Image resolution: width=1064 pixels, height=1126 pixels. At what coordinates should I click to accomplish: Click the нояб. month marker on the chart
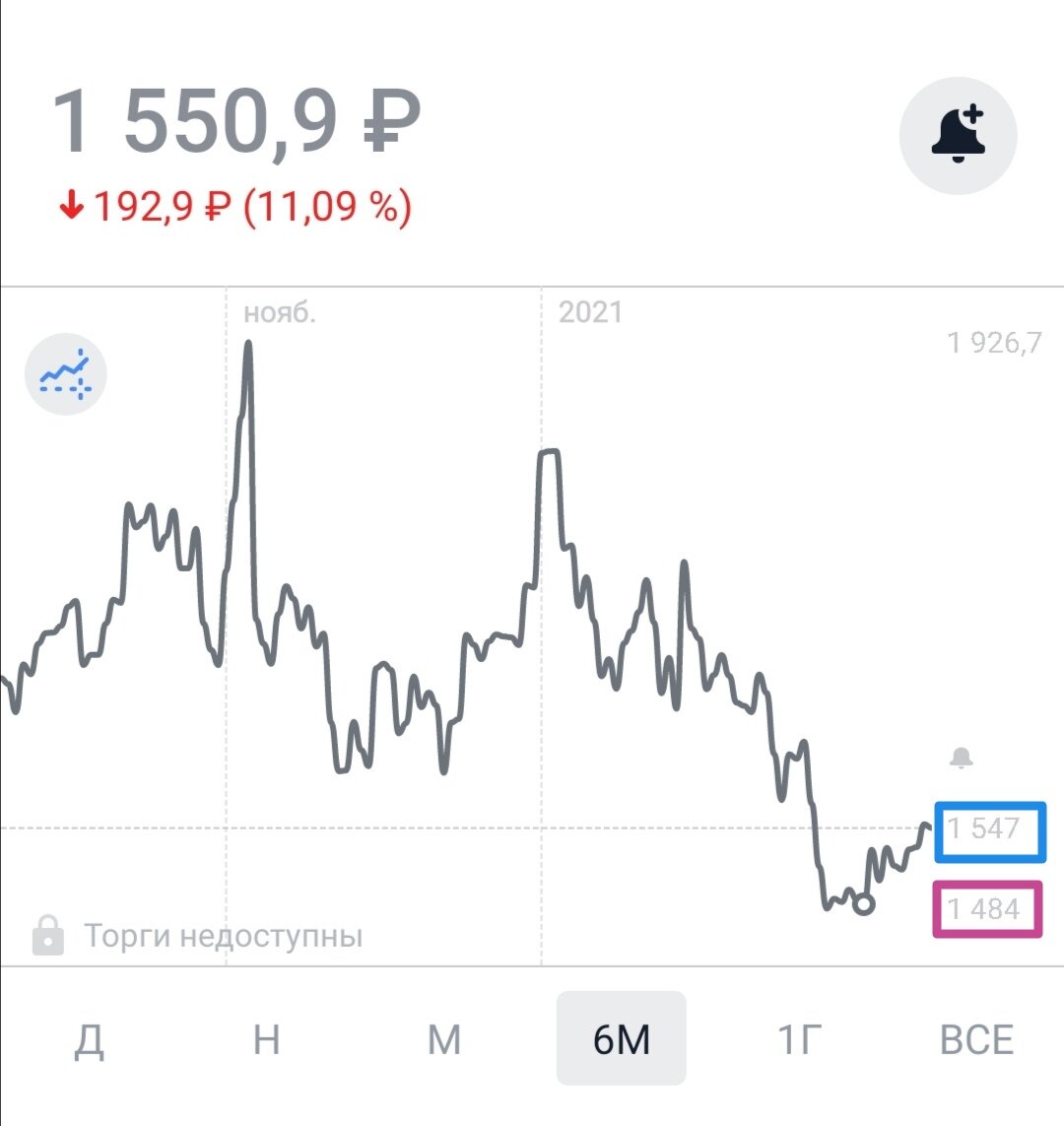coord(281,314)
